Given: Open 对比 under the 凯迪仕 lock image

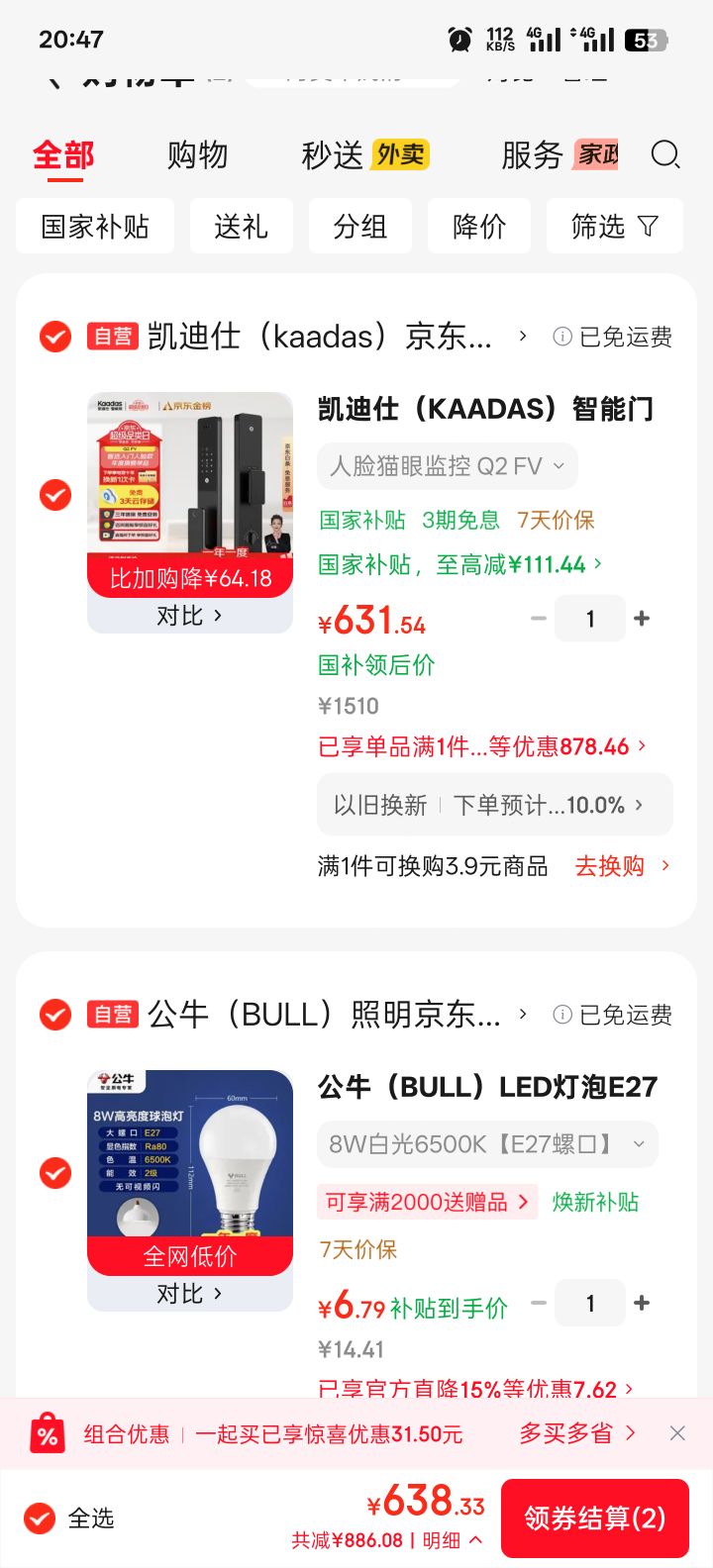Looking at the screenshot, I should pos(190,616).
